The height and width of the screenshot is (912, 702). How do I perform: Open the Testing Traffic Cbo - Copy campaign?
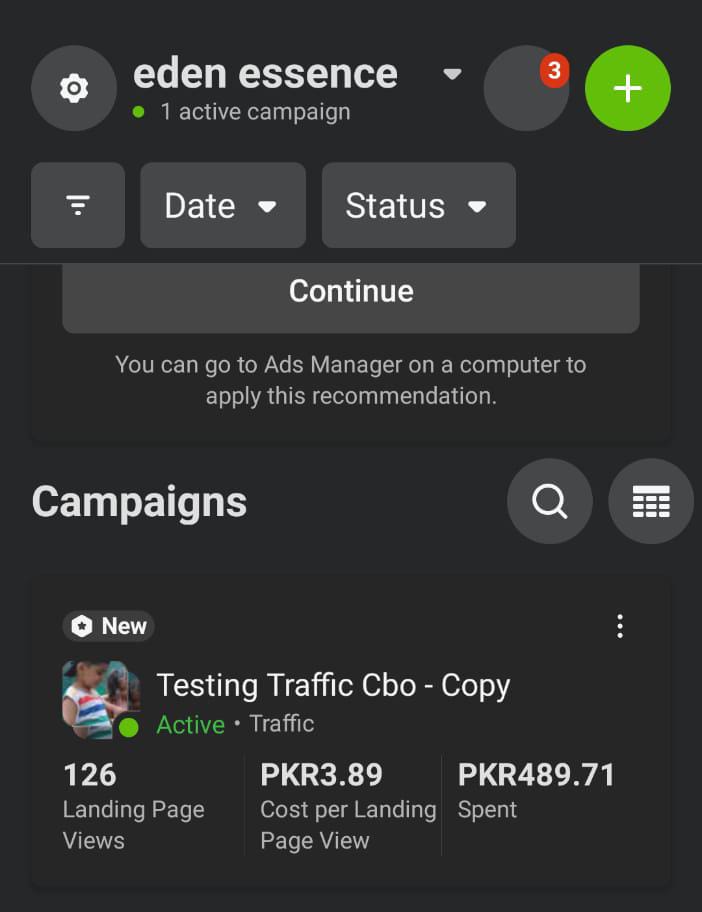pos(333,686)
